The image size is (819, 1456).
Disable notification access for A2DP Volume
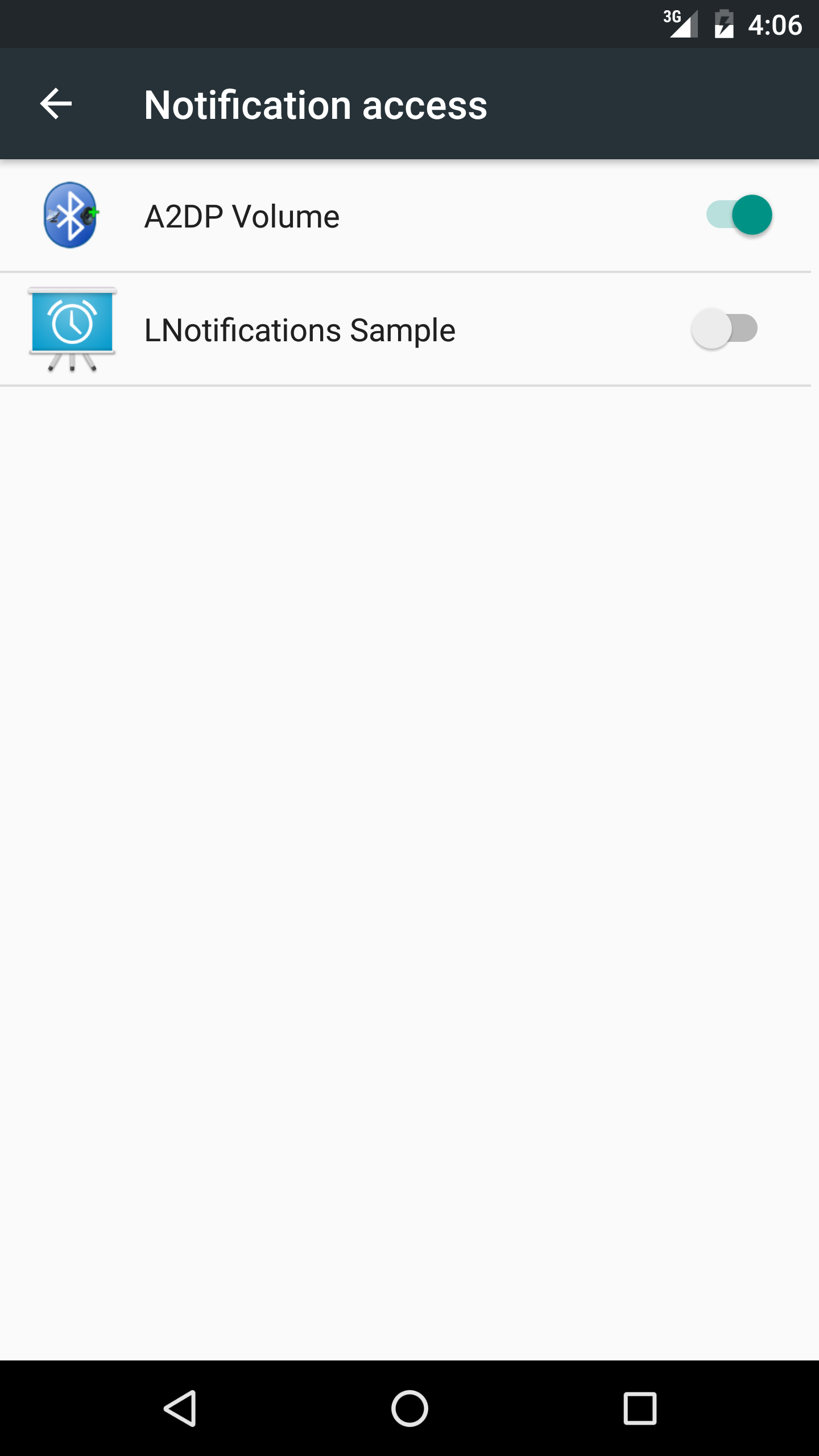pyautogui.click(x=739, y=215)
